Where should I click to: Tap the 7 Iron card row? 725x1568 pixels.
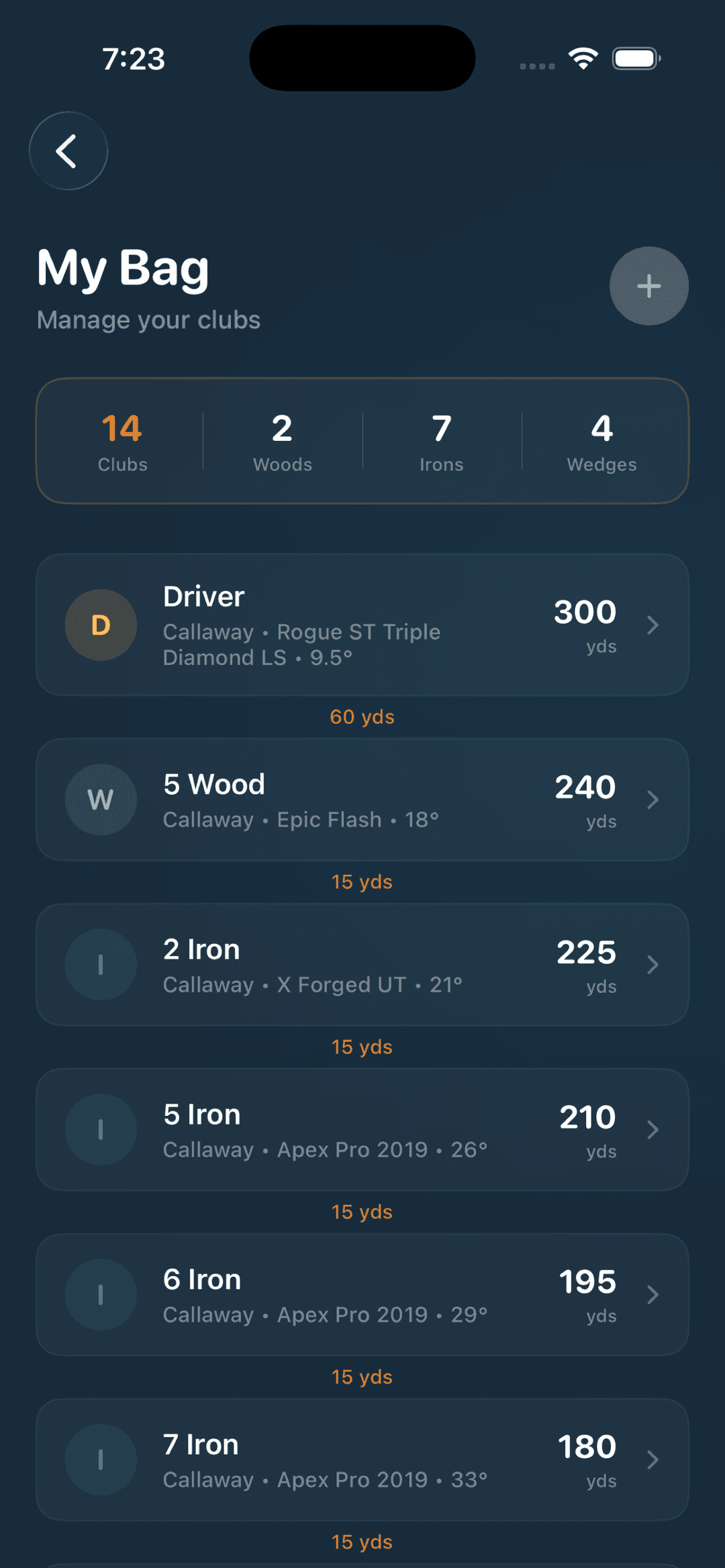[362, 1460]
